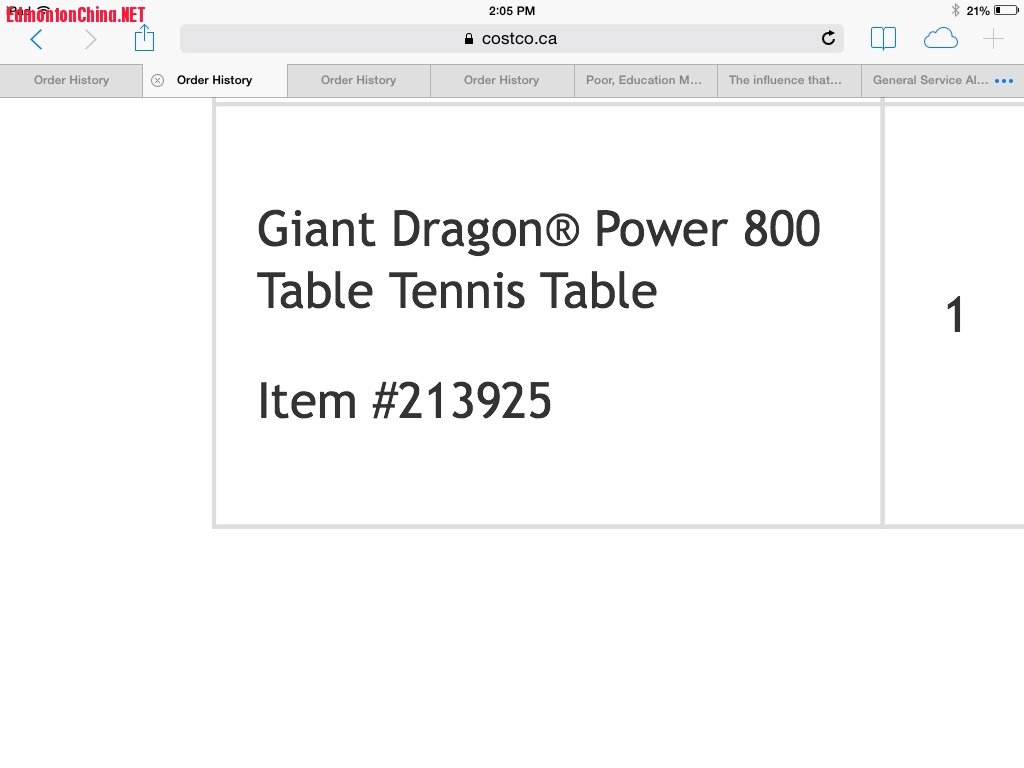Add a new tab
This screenshot has height=768, width=1024.
[993, 39]
